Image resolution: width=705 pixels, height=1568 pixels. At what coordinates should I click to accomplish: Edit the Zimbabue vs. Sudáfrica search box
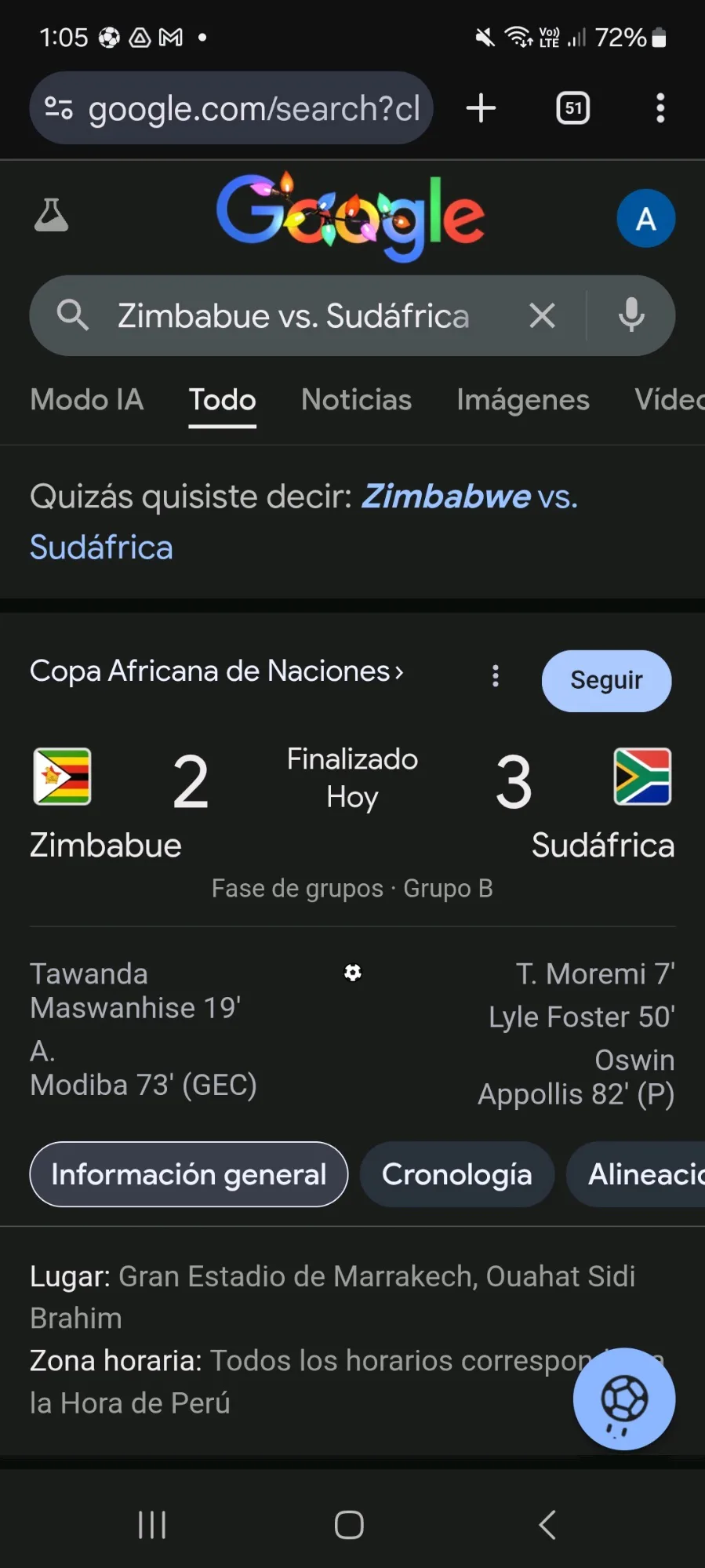coord(294,316)
